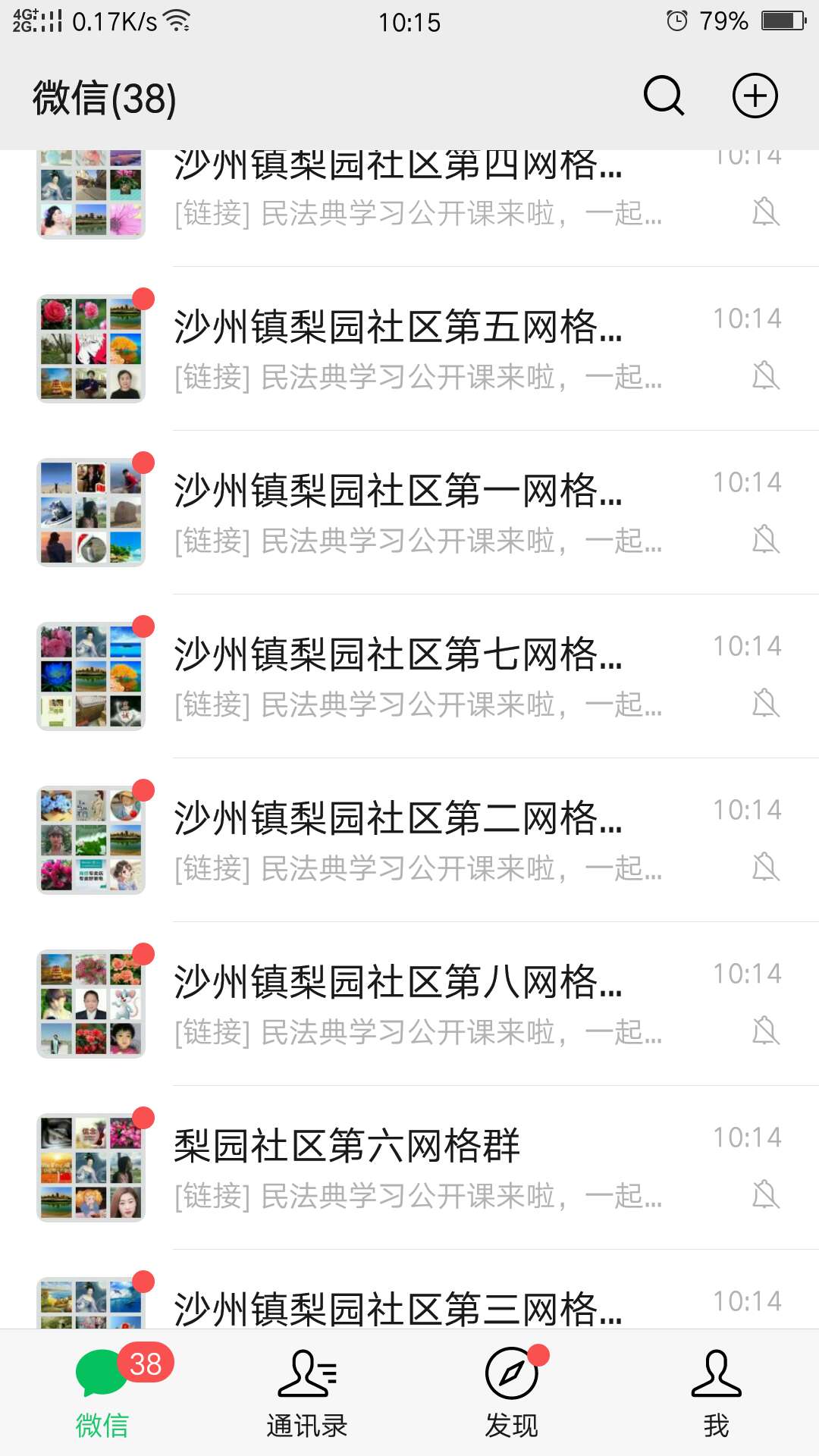The width and height of the screenshot is (819, 1456).
Task: Open the plus menu in the header
Action: (755, 96)
